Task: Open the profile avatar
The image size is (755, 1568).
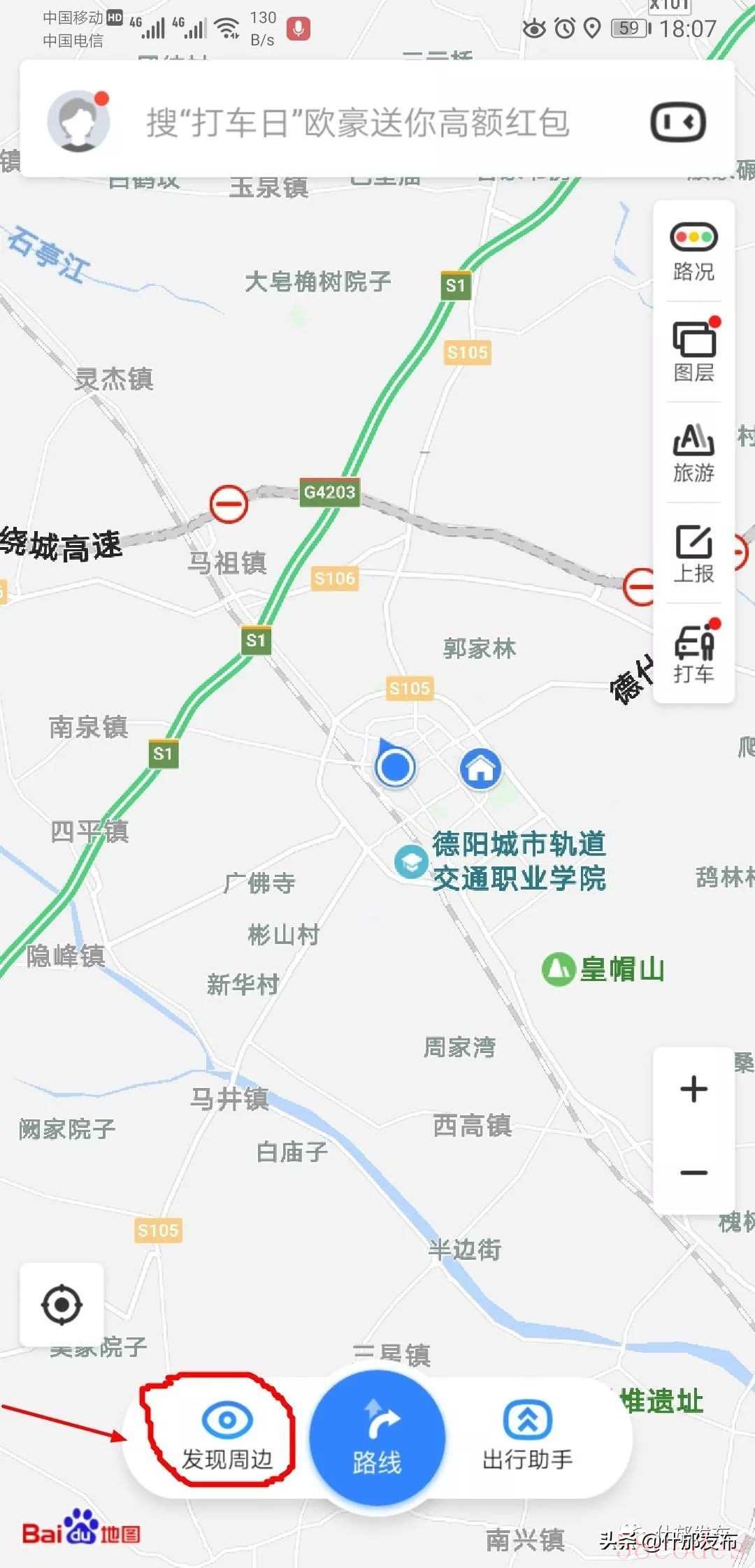Action: pyautogui.click(x=78, y=122)
